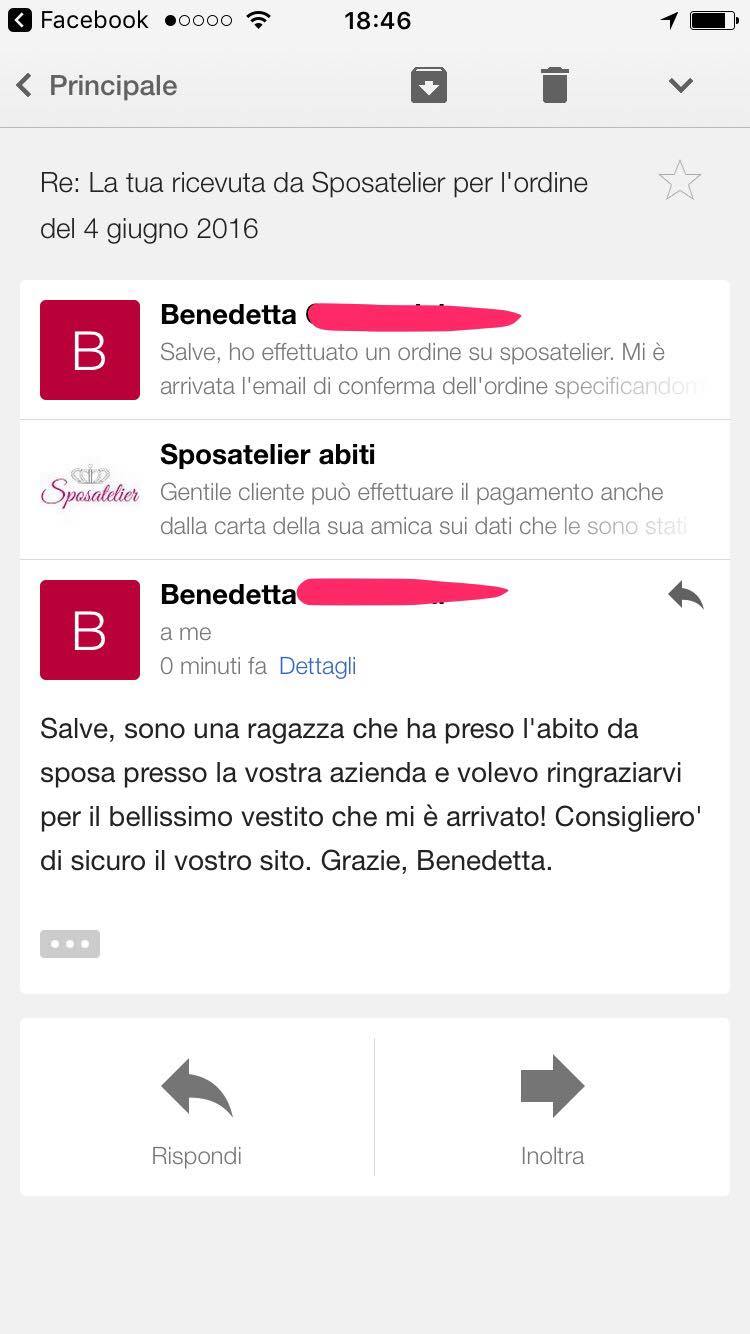Show quoted text with three dots
The image size is (750, 1334).
click(70, 944)
